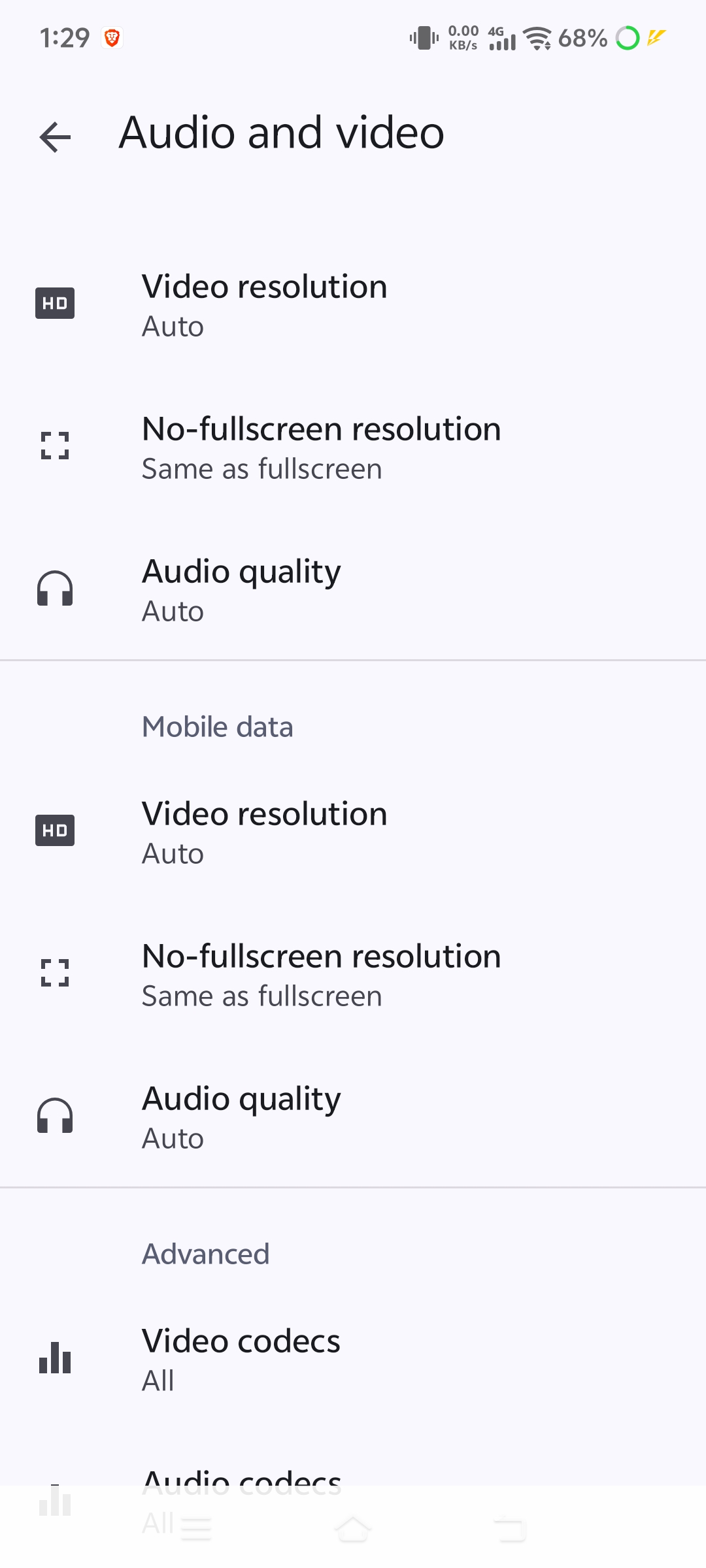The image size is (706, 1568).
Task: Open the top No-fullscreen resolution setting
Action: tap(353, 447)
